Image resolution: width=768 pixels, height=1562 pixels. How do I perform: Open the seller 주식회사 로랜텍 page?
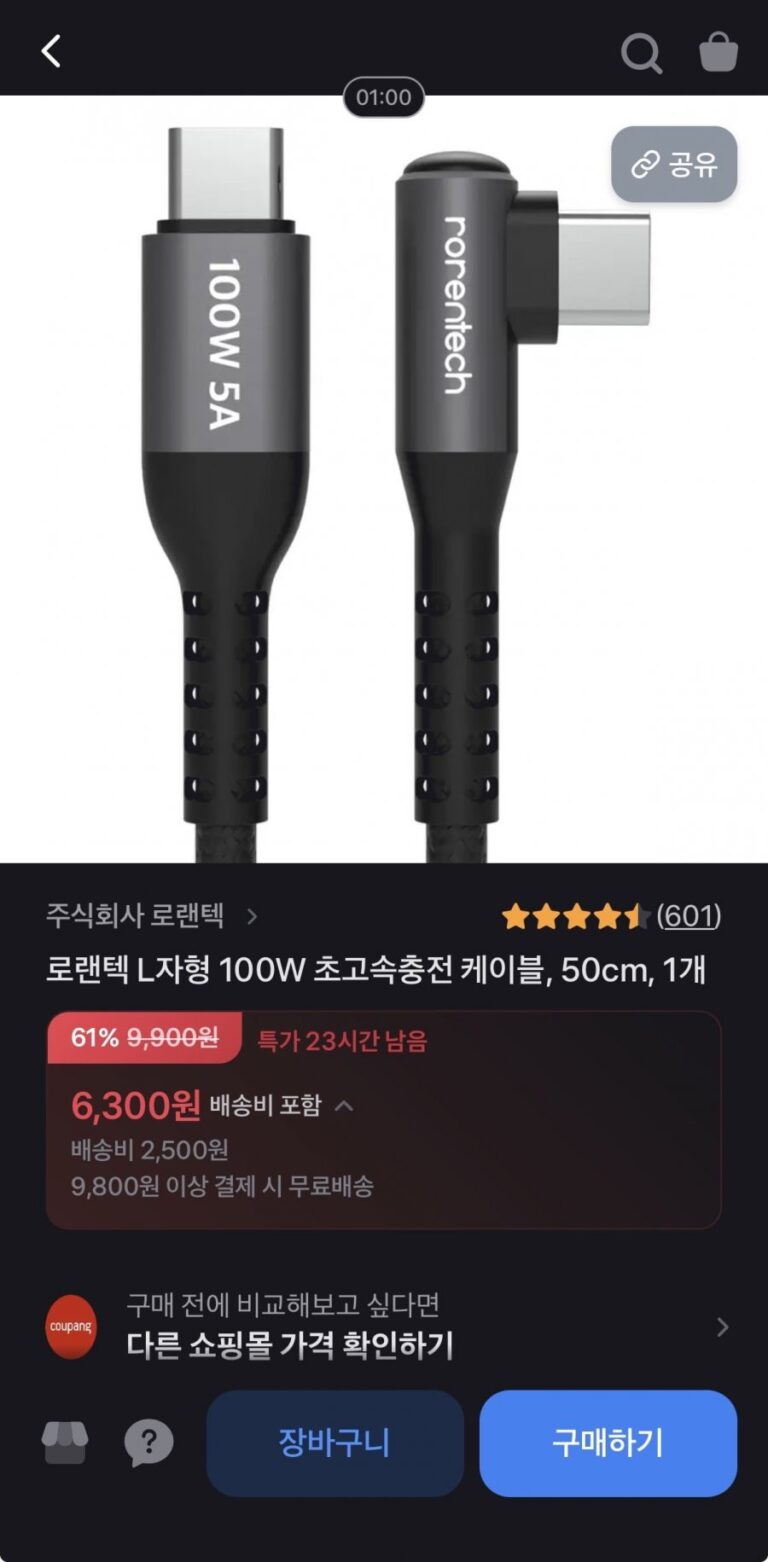(x=150, y=915)
